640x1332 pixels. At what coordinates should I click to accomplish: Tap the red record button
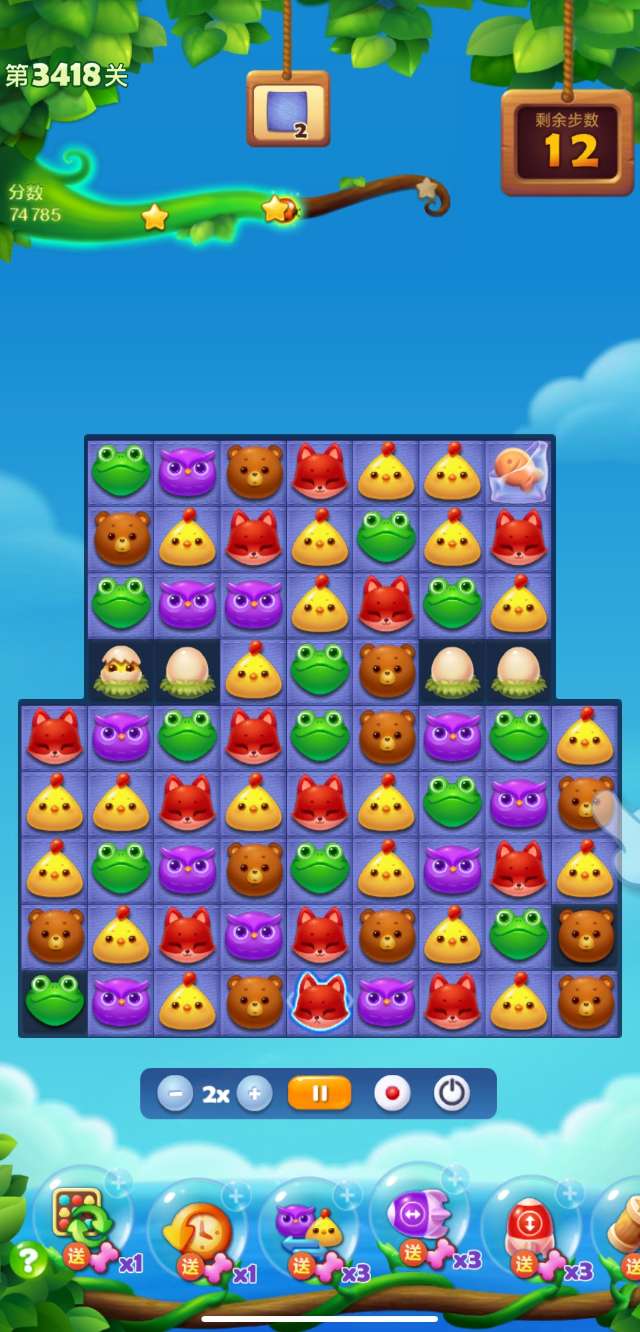click(x=392, y=1094)
